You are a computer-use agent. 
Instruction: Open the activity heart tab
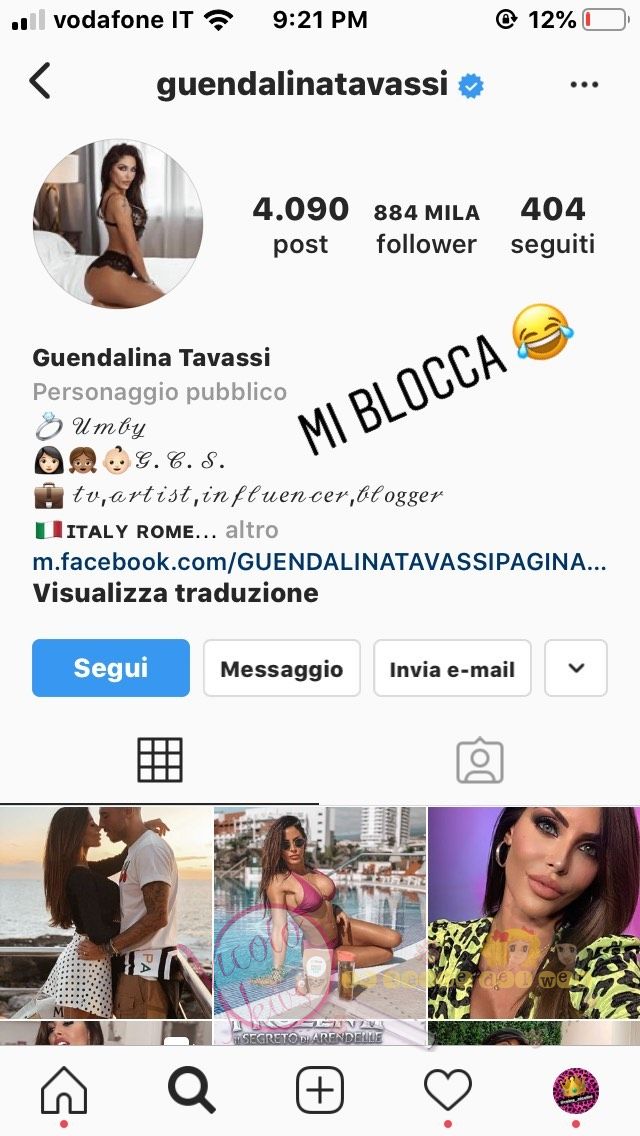click(448, 1090)
